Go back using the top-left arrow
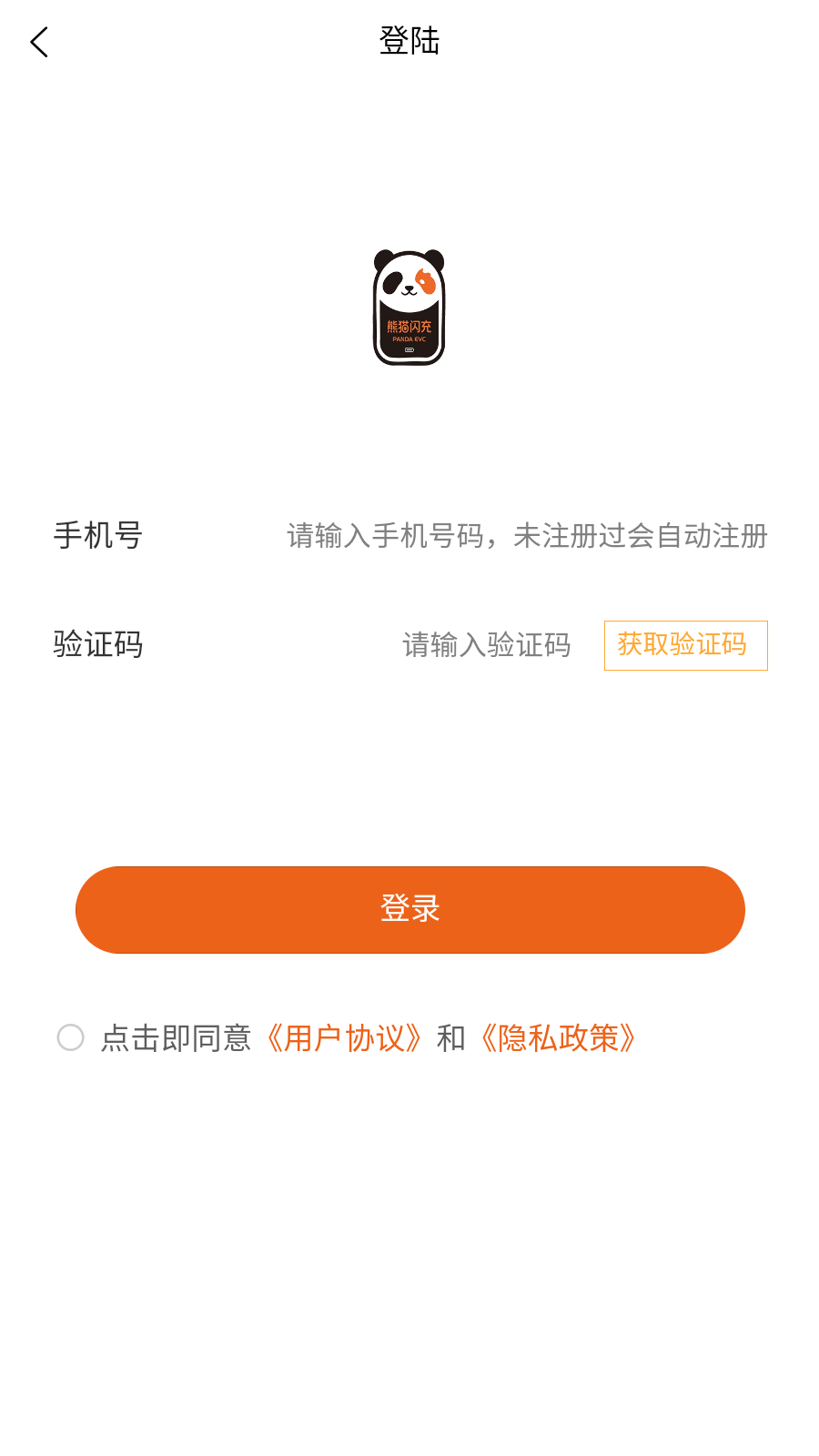This screenshot has width=819, height=1456. pos(39,42)
